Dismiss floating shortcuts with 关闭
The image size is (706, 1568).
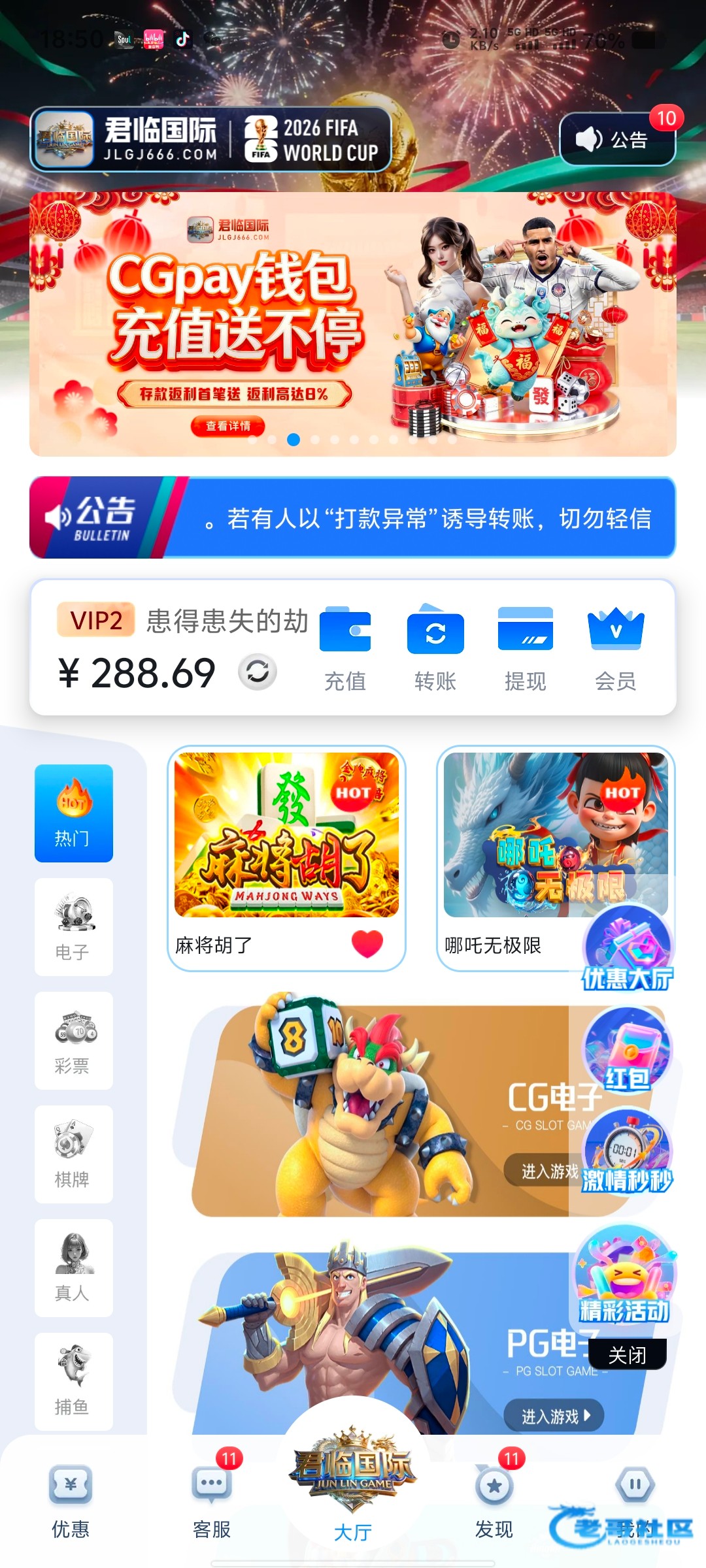click(627, 1354)
